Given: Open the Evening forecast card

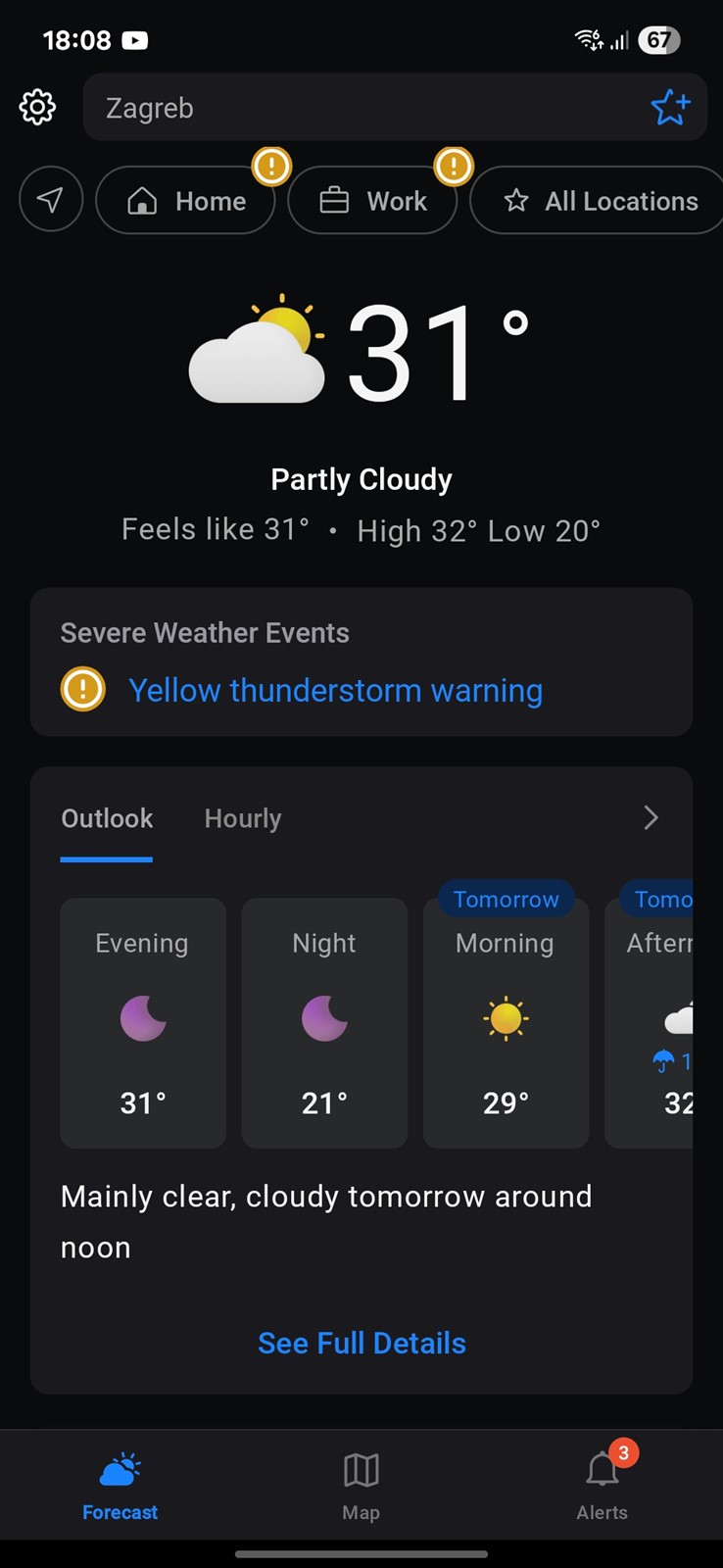Looking at the screenshot, I should pyautogui.click(x=143, y=1023).
